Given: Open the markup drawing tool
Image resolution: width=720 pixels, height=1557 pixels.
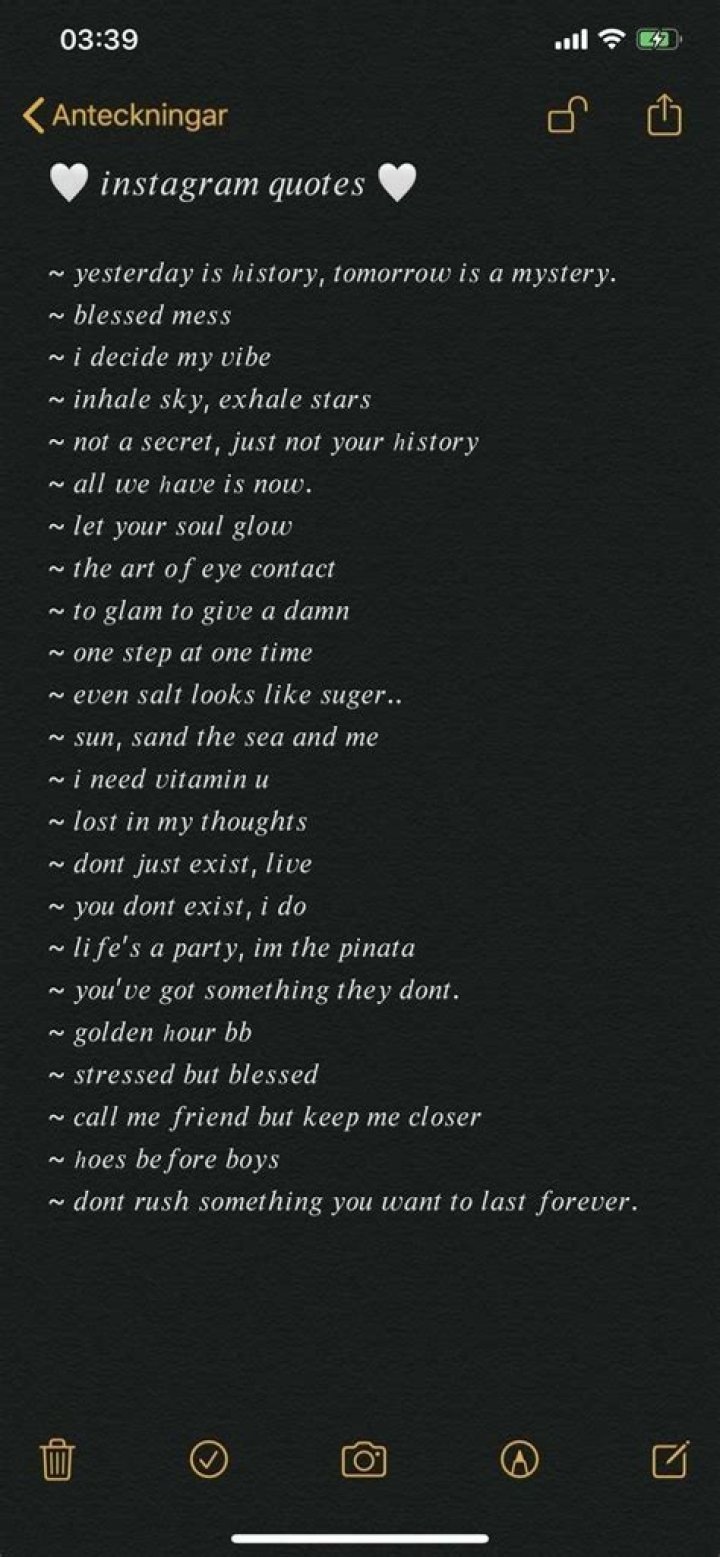Looking at the screenshot, I should coord(519,1461).
